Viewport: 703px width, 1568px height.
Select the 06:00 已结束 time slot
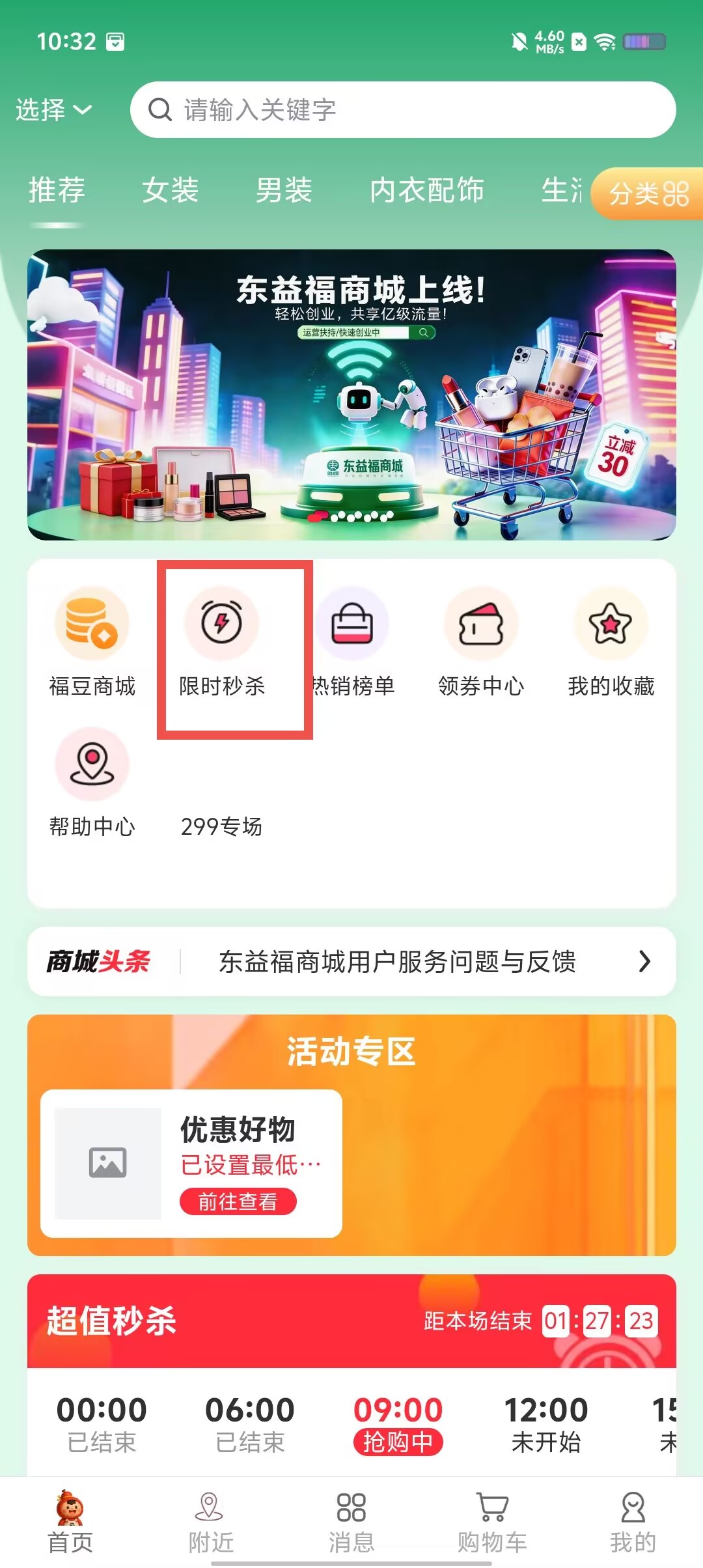click(x=250, y=1425)
